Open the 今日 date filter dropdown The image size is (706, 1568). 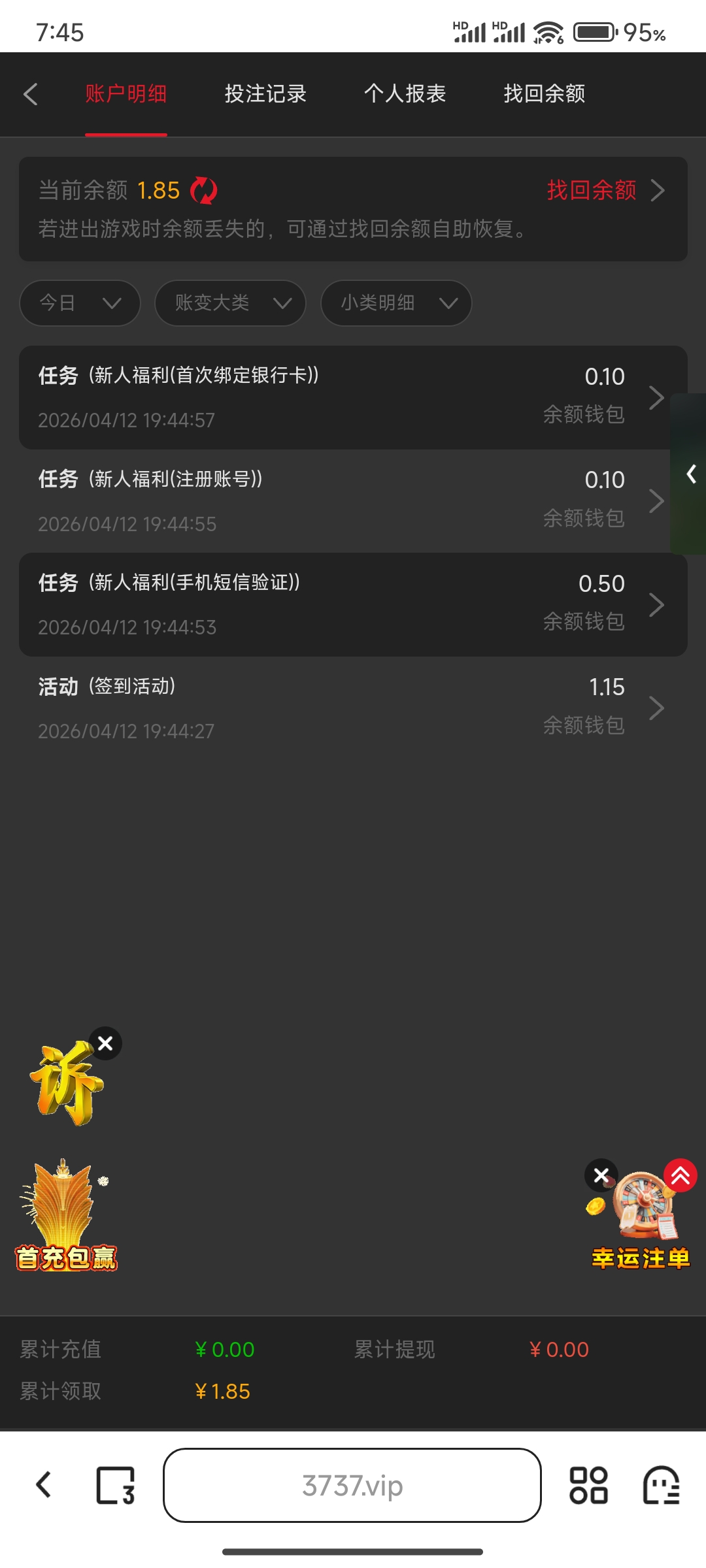[79, 302]
